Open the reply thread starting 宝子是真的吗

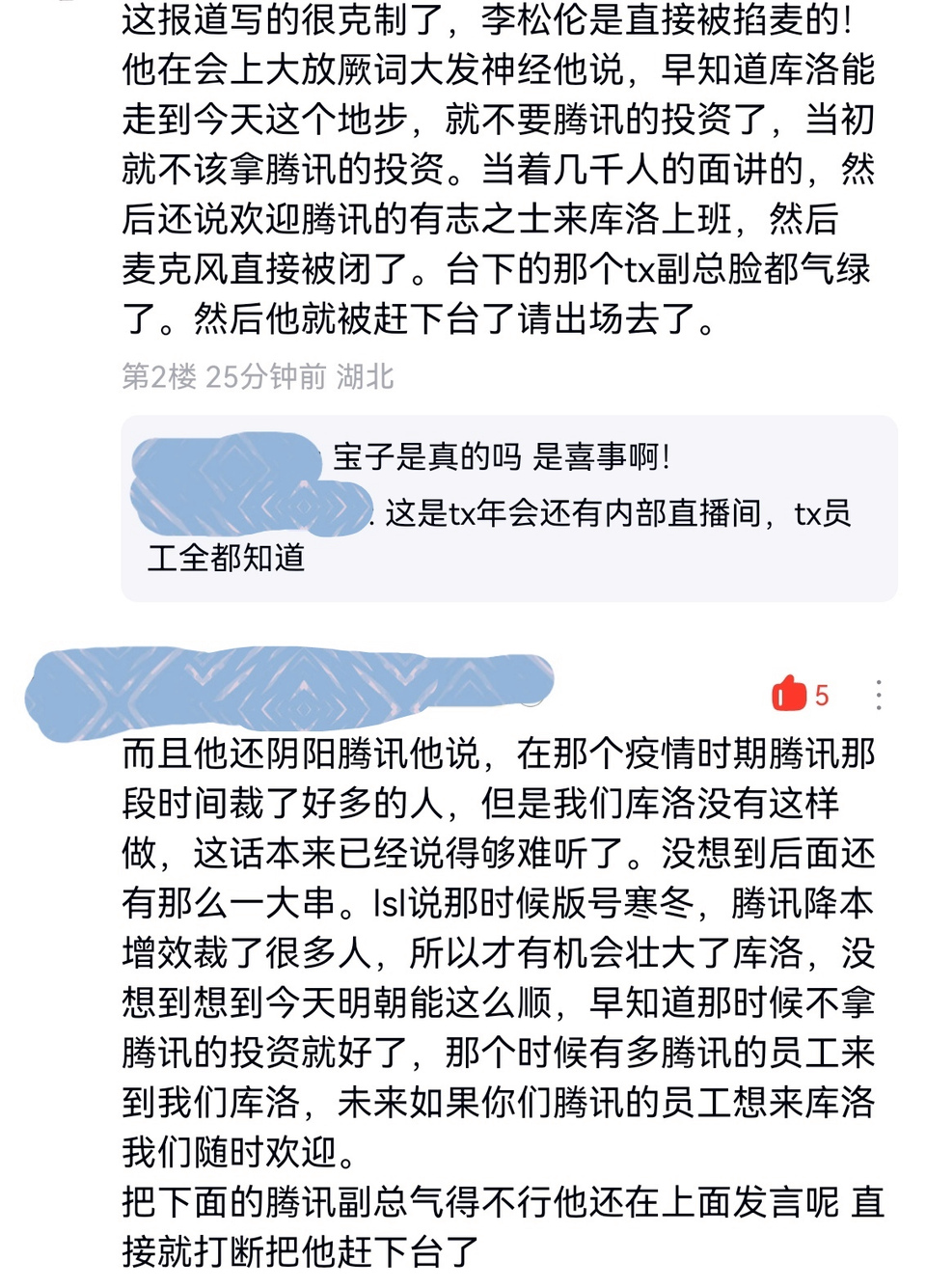click(509, 507)
